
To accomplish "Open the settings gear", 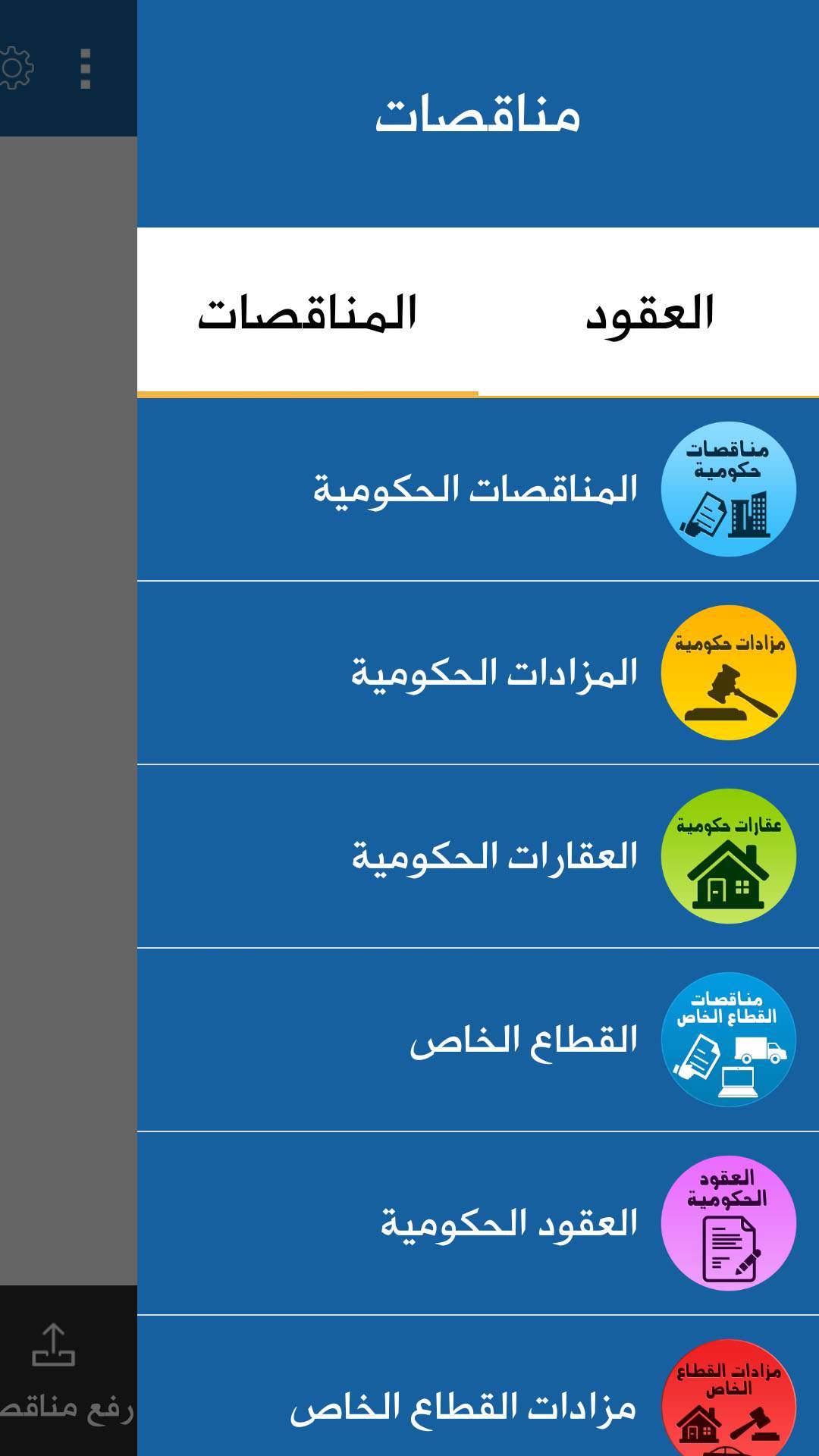I will (x=15, y=68).
